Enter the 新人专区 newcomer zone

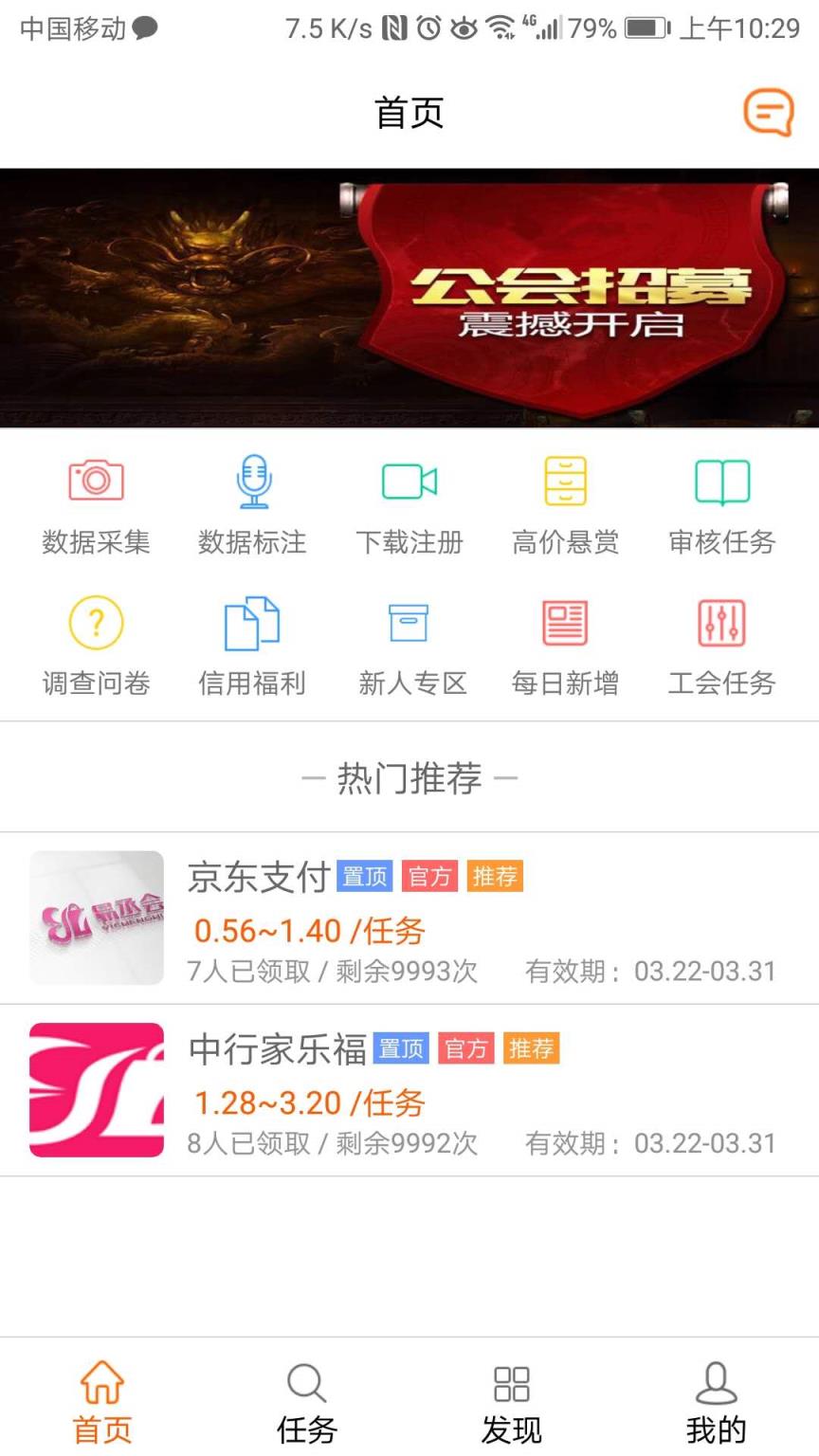(409, 645)
